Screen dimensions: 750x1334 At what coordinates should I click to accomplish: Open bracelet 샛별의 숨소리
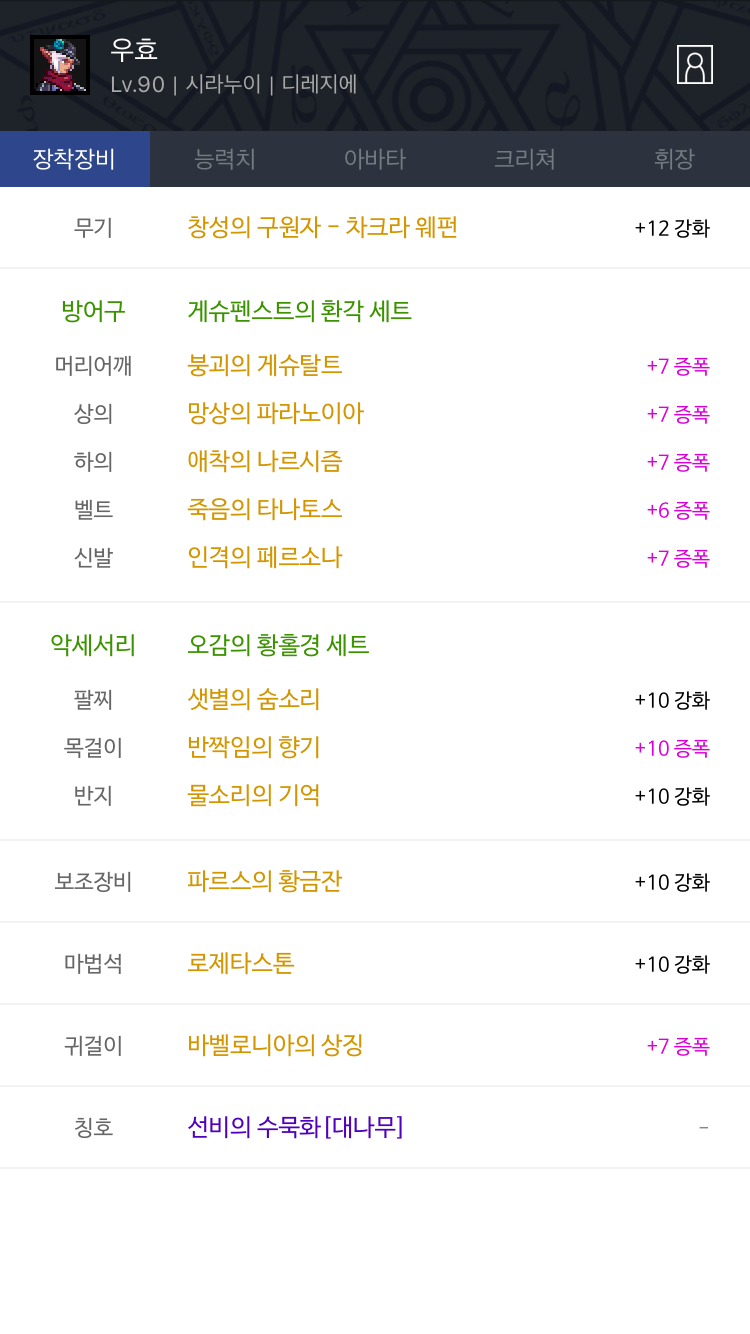click(x=254, y=699)
